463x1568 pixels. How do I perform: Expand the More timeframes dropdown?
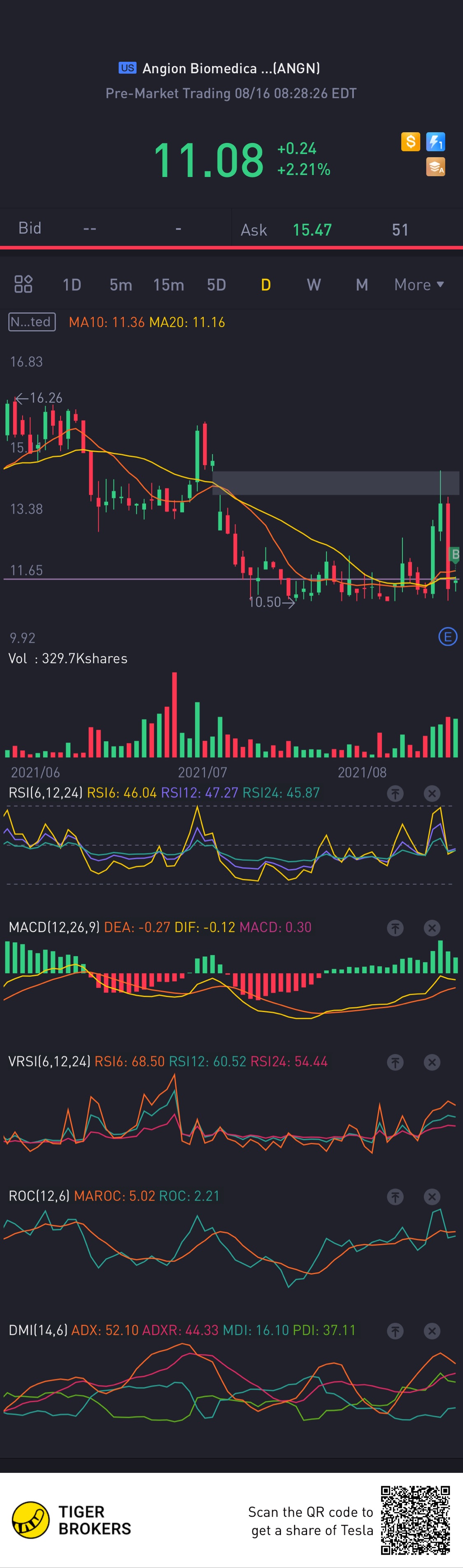[419, 285]
